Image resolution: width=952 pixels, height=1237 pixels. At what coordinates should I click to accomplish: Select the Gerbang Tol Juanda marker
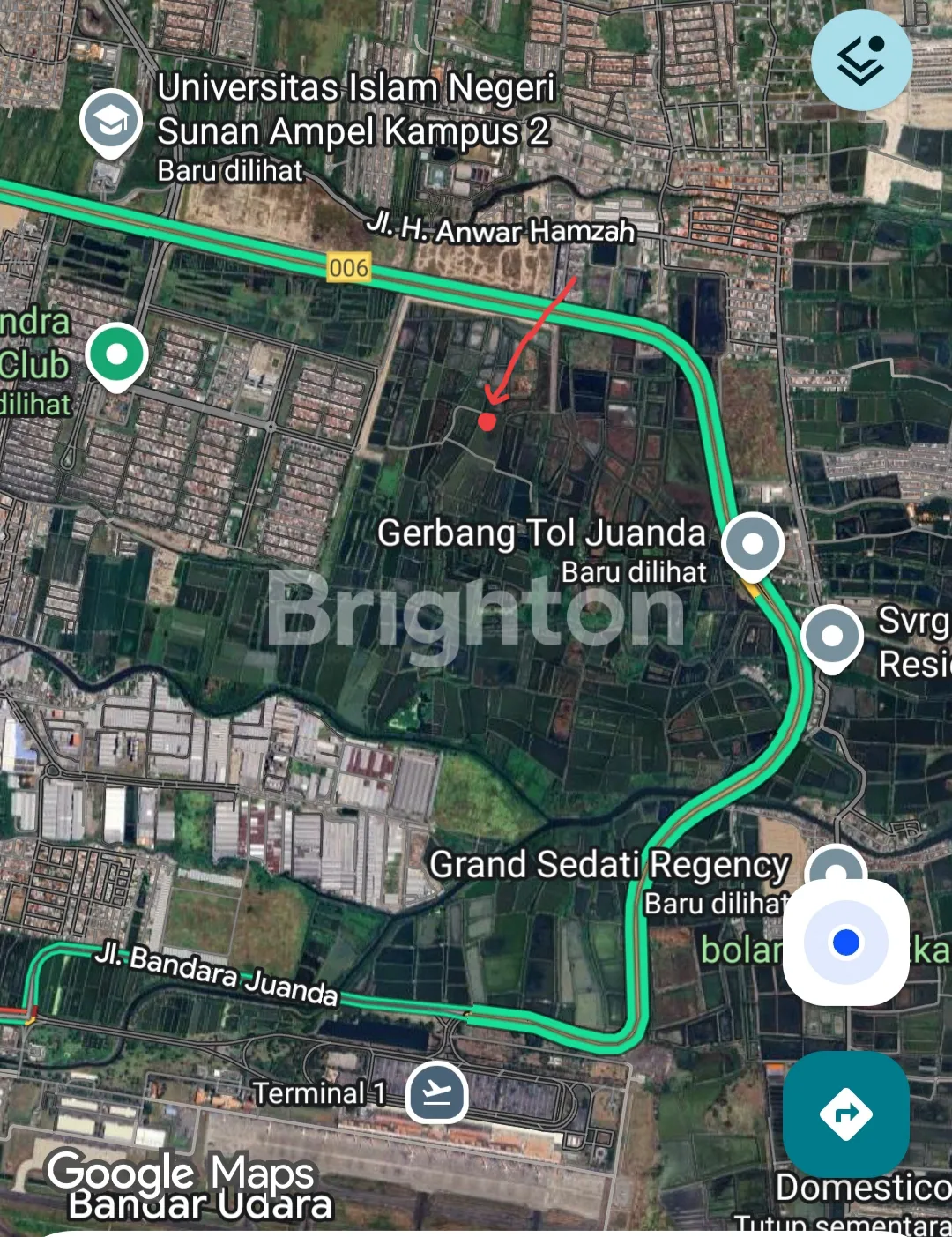(752, 544)
